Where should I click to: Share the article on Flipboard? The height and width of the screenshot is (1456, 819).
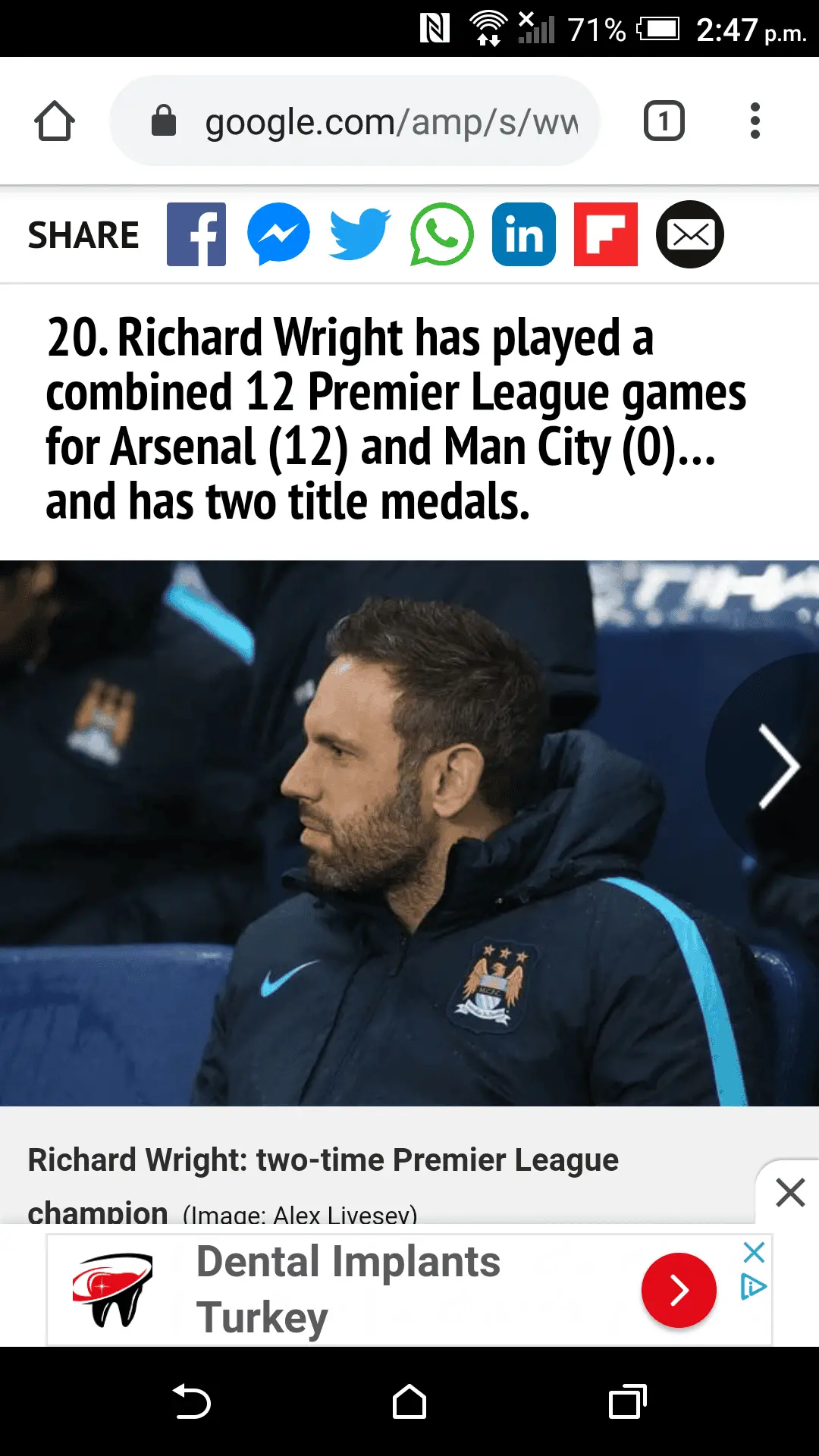[606, 234]
